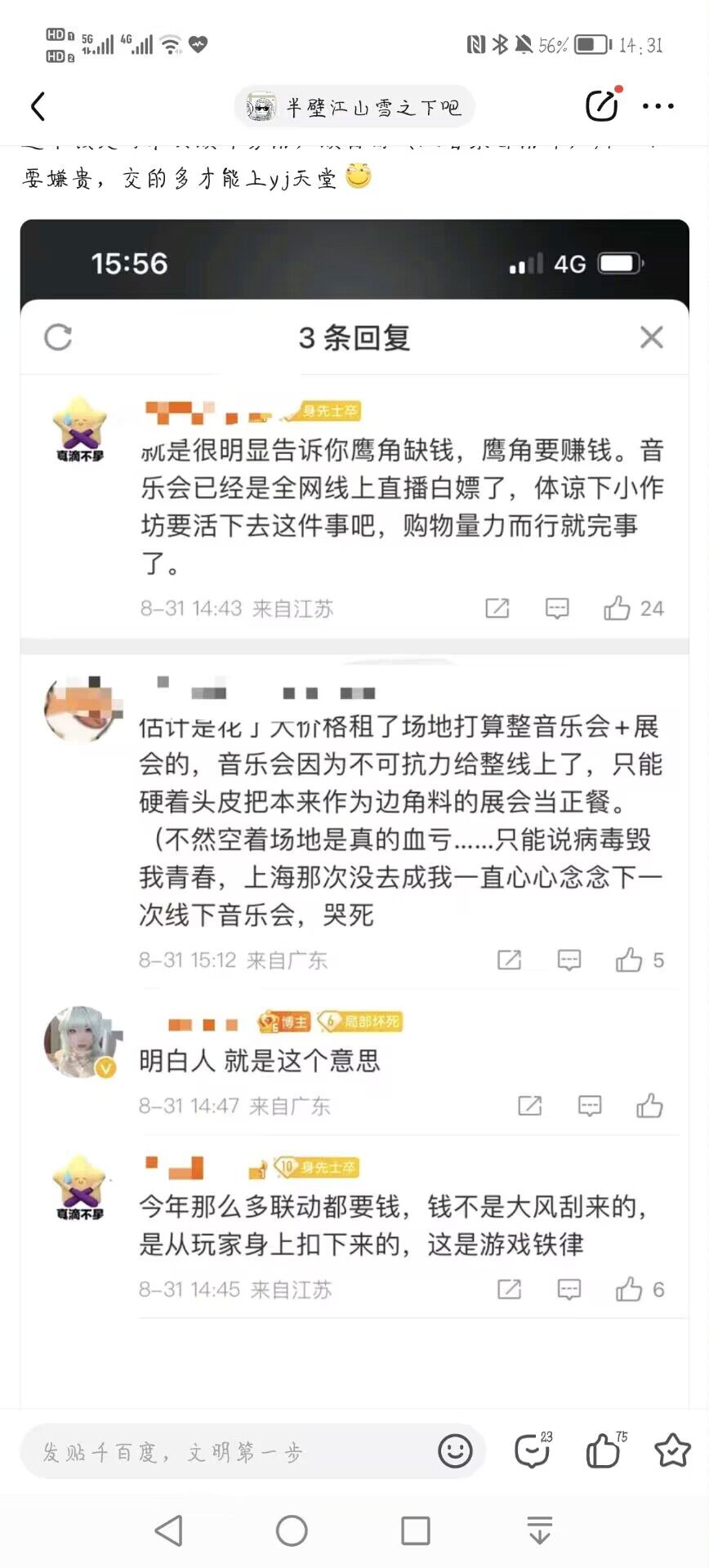Viewport: 709px width, 1568px height.
Task: Go to the system home screen
Action: (x=292, y=1530)
